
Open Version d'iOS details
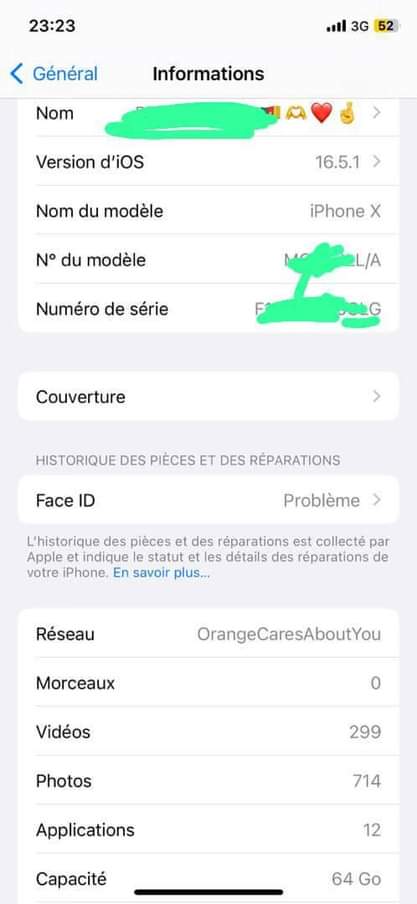pos(208,162)
